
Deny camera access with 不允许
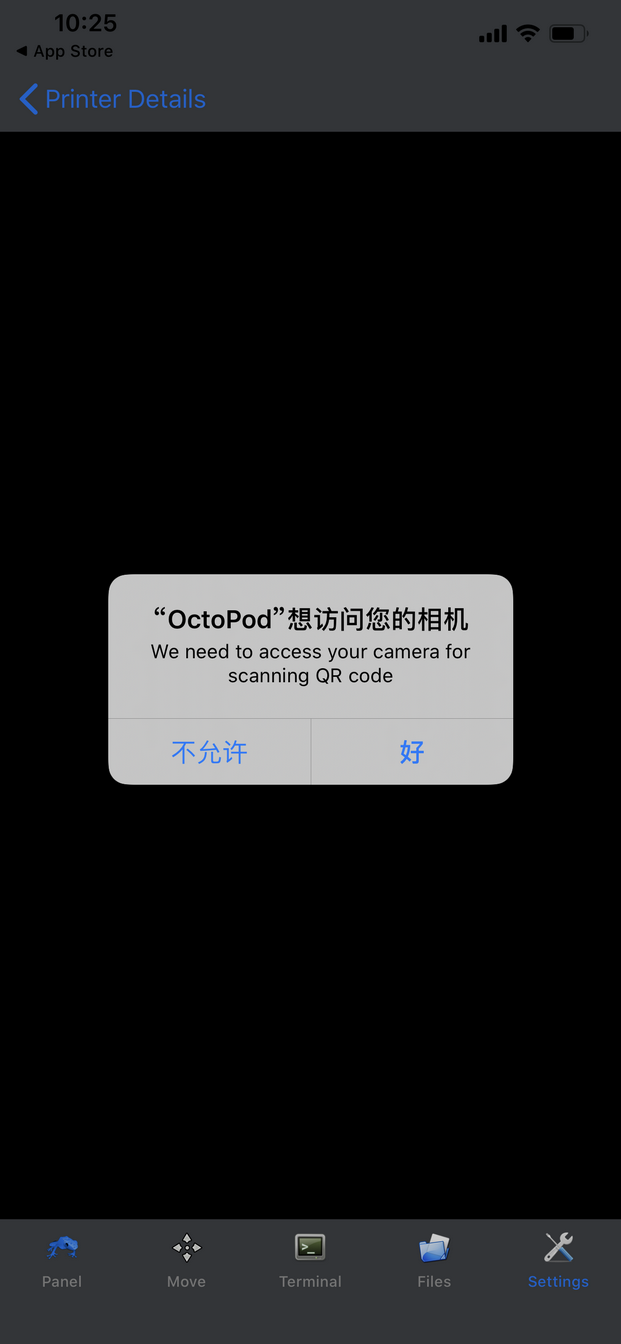coord(209,752)
